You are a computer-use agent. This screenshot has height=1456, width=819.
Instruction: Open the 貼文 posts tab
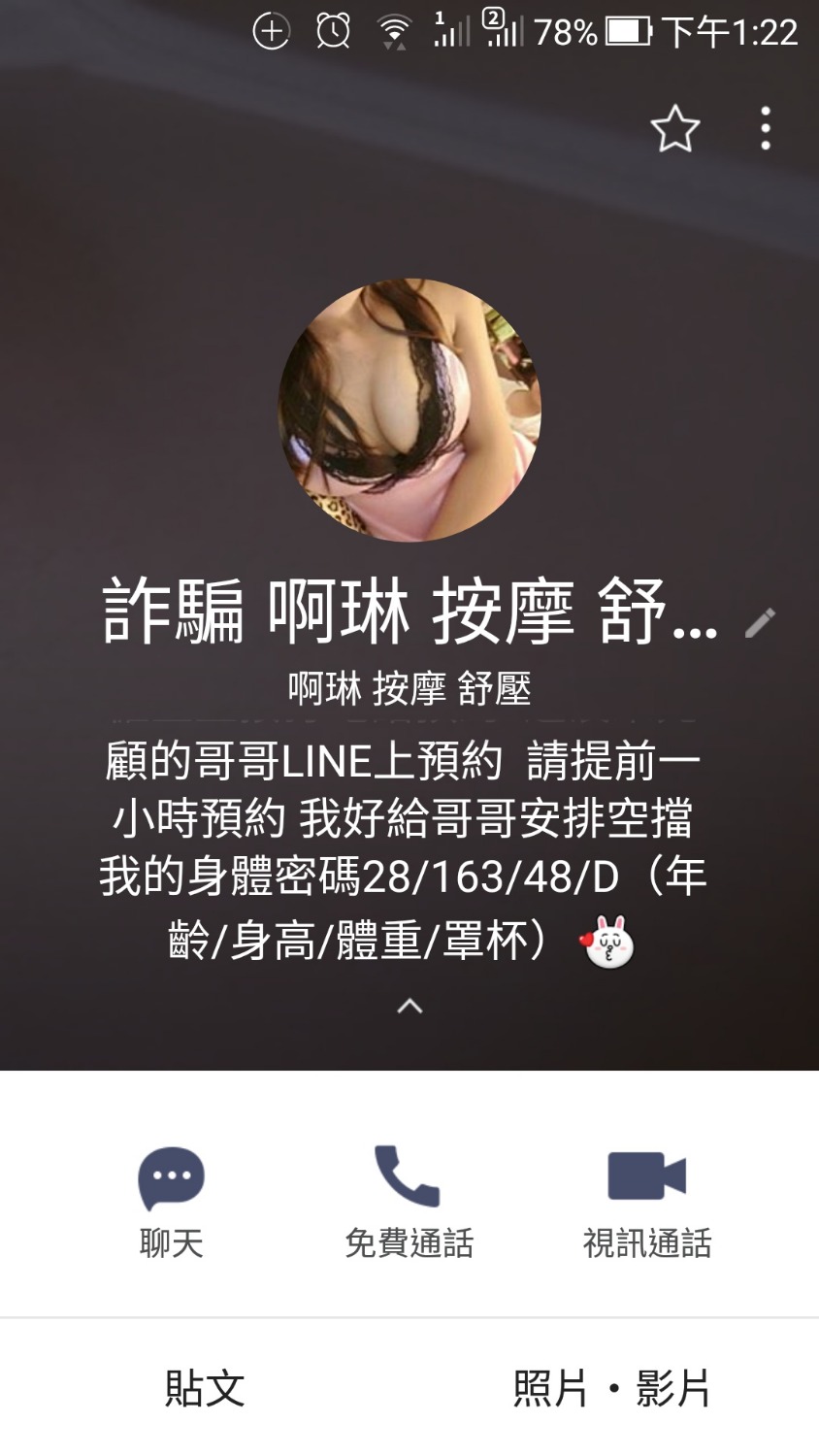pyautogui.click(x=205, y=1388)
